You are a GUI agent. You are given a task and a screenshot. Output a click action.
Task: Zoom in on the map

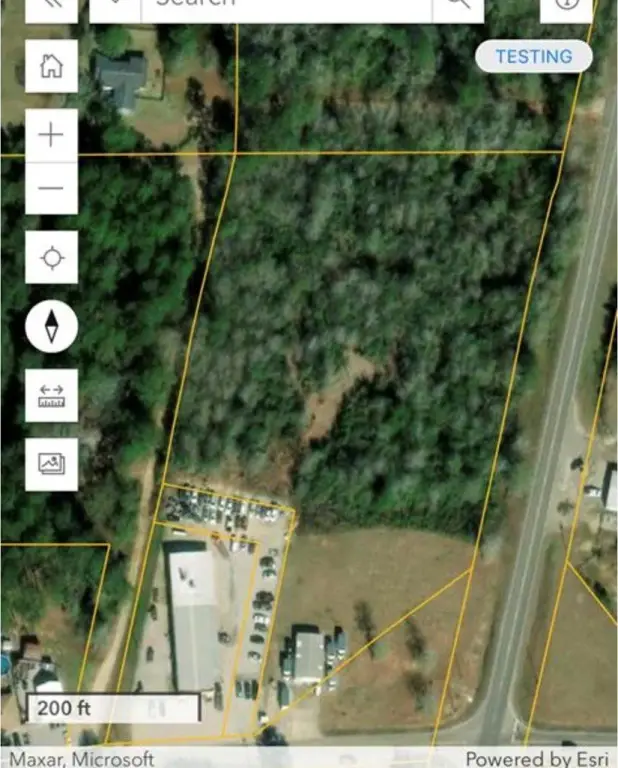click(x=51, y=135)
